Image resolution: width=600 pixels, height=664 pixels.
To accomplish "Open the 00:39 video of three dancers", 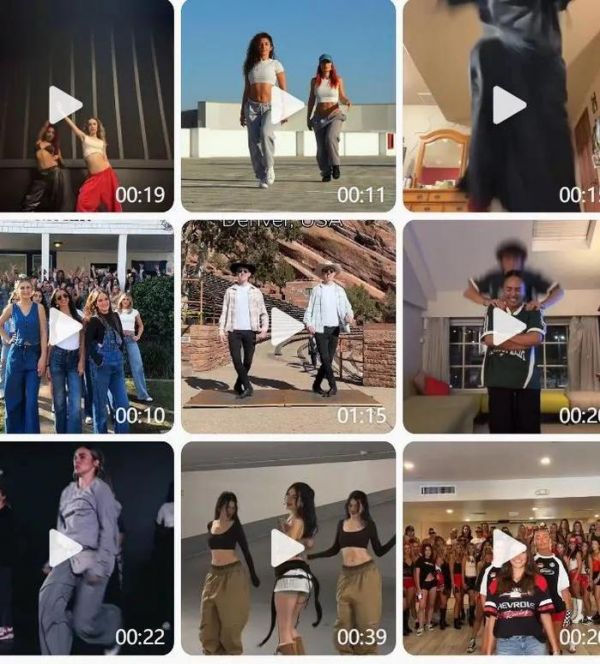I will [287, 548].
